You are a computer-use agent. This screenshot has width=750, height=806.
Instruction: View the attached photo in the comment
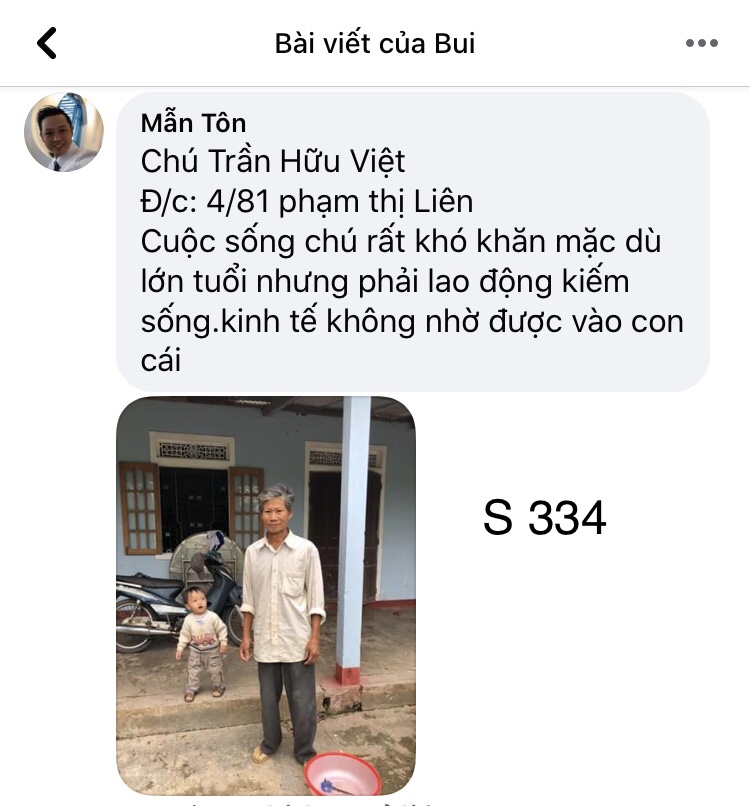[266, 595]
